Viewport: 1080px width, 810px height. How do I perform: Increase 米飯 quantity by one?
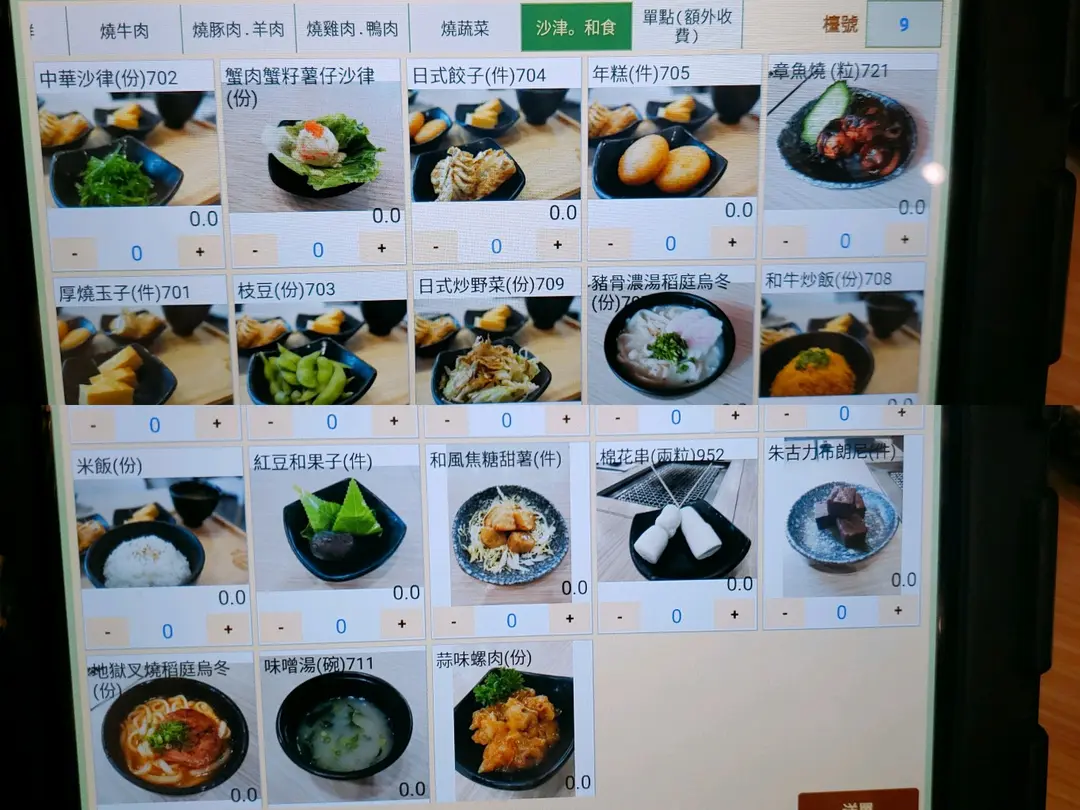[x=228, y=629]
